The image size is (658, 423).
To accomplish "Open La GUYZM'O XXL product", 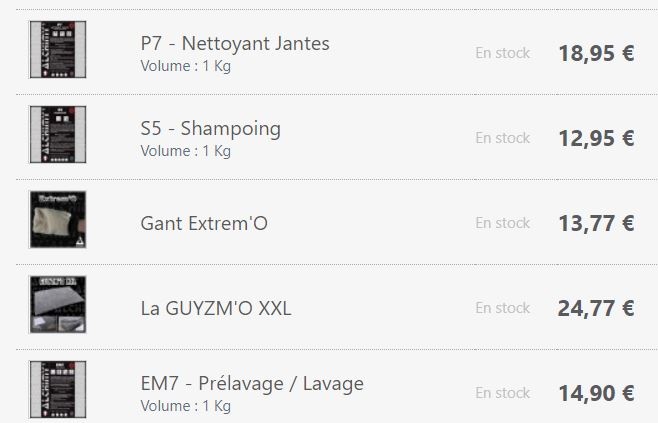I will coord(216,308).
